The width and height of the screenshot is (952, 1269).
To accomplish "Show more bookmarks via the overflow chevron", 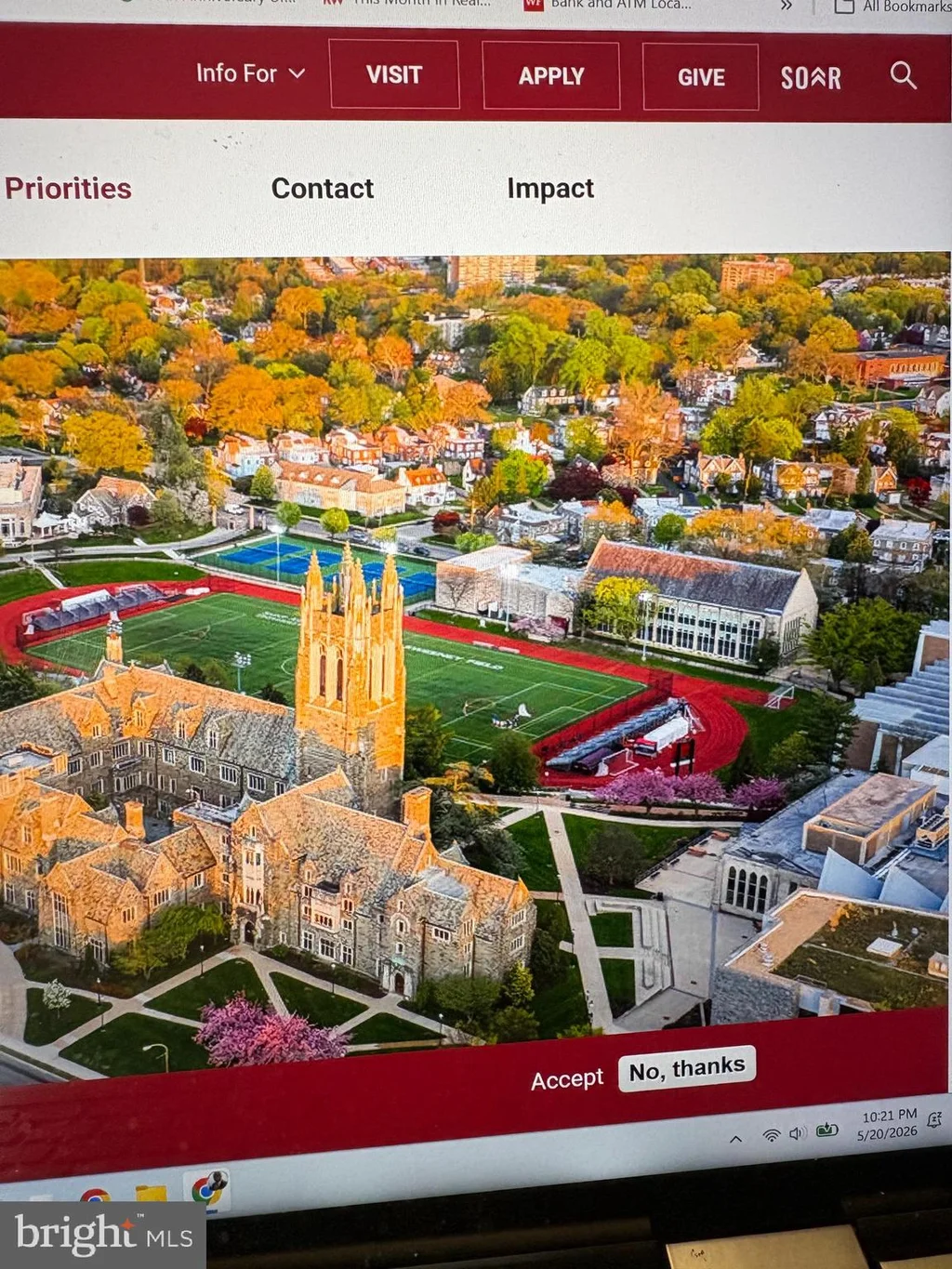I will [787, 6].
